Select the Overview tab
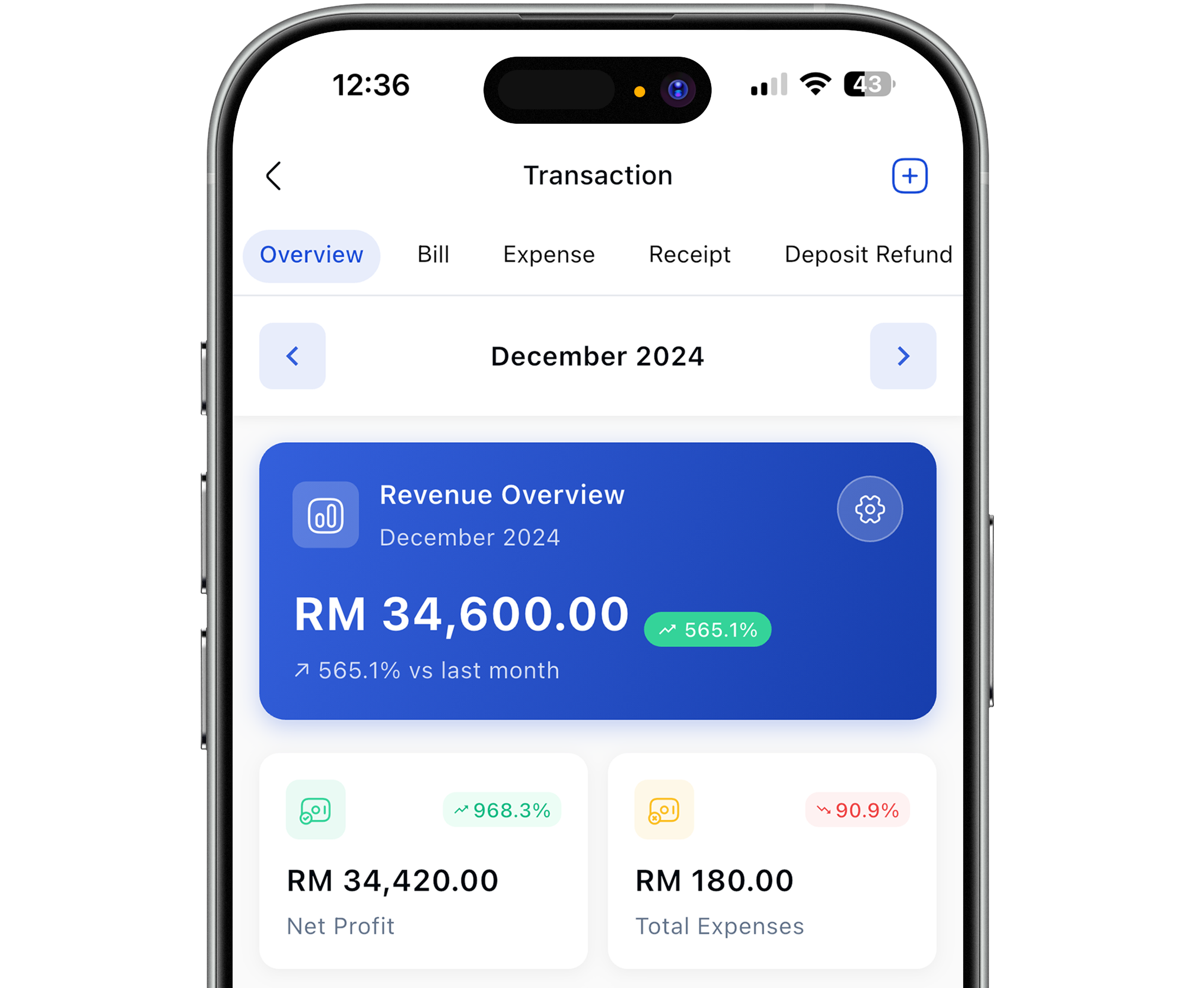 tap(311, 255)
